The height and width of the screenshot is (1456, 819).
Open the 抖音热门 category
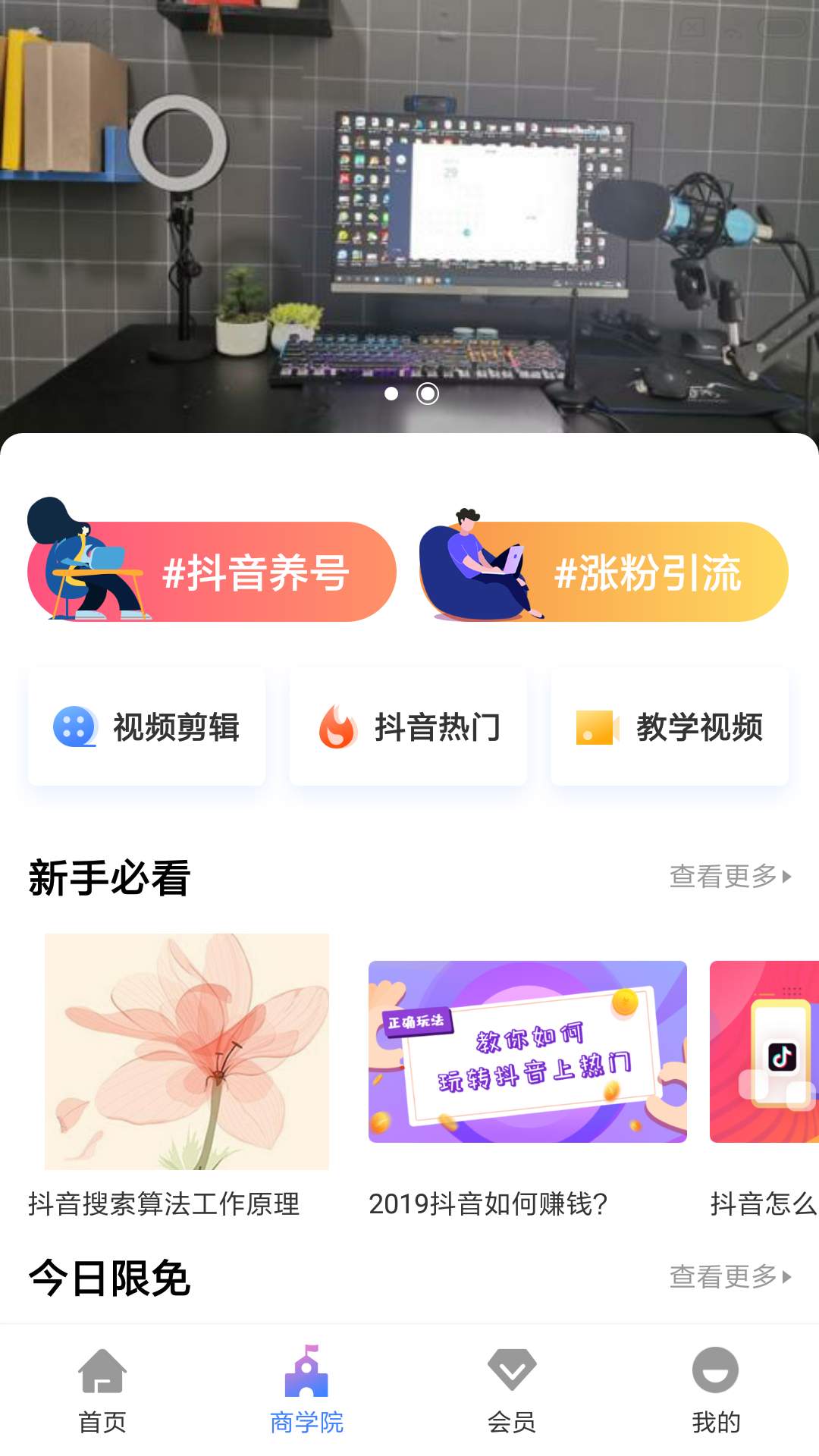pyautogui.click(x=408, y=726)
